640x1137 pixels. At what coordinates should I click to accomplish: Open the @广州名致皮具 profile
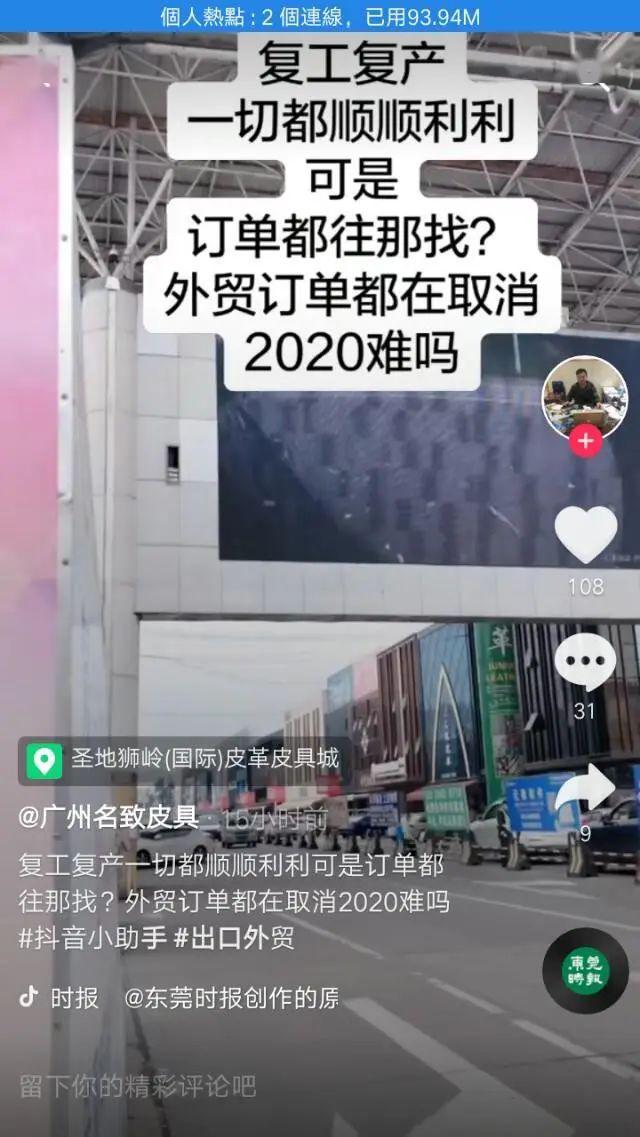pyautogui.click(x=108, y=817)
